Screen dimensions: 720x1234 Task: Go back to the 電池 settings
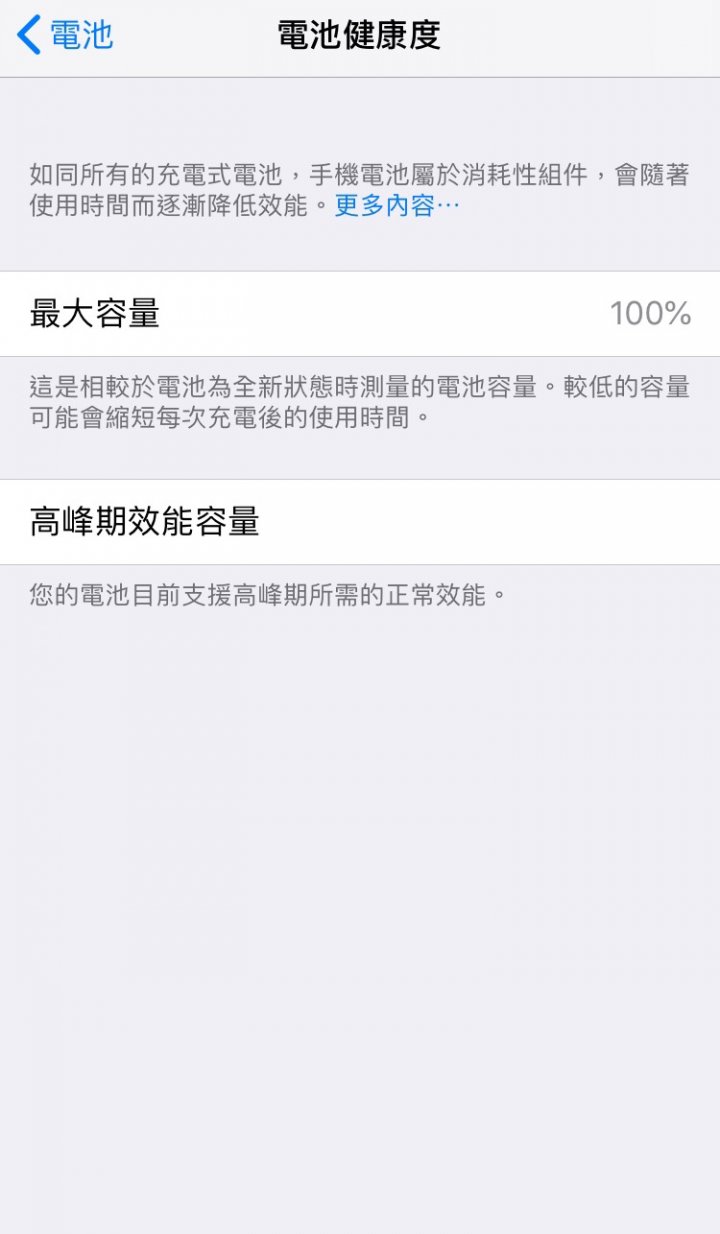tap(65, 35)
